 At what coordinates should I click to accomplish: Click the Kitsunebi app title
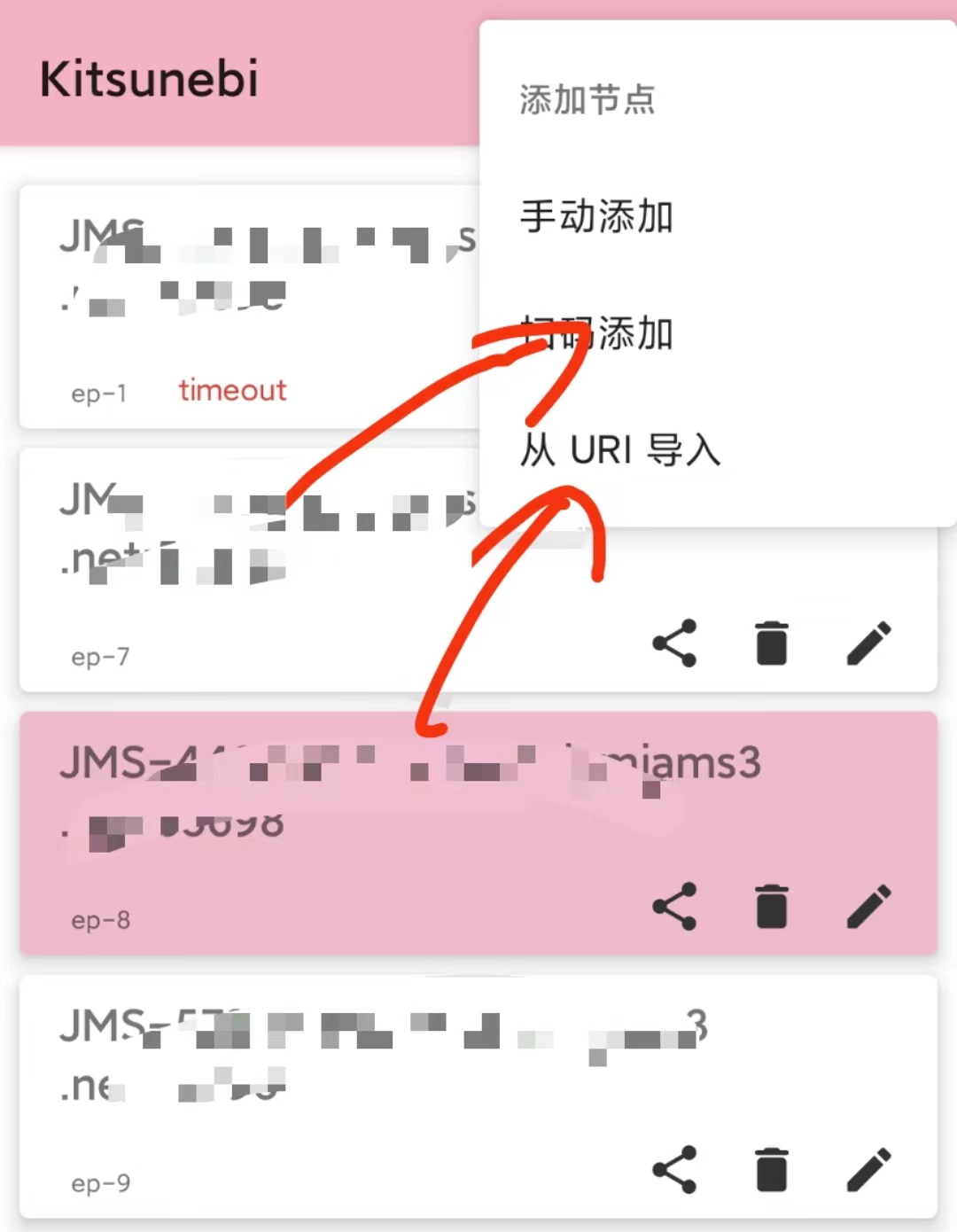click(x=149, y=78)
